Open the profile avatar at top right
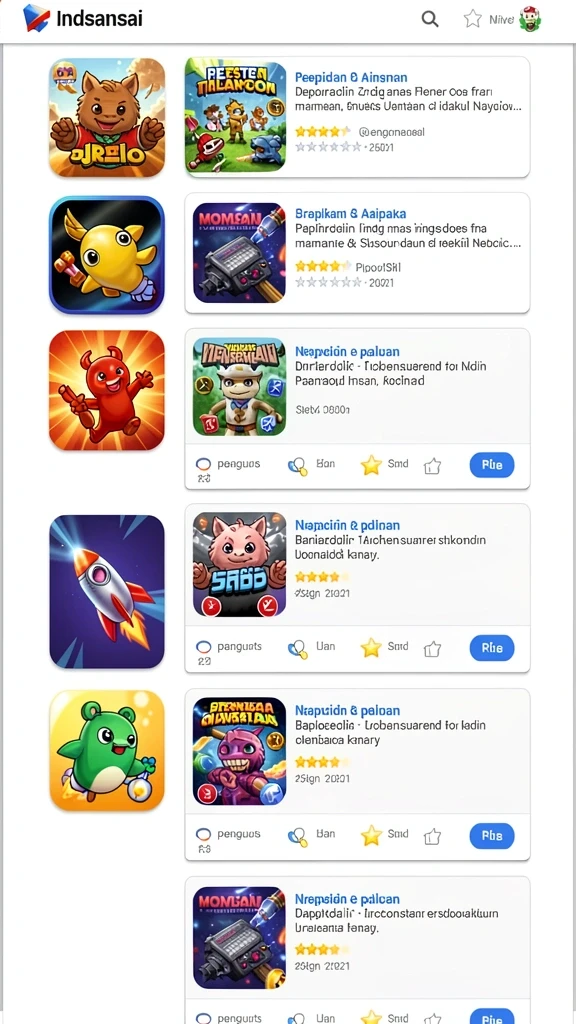 point(530,19)
